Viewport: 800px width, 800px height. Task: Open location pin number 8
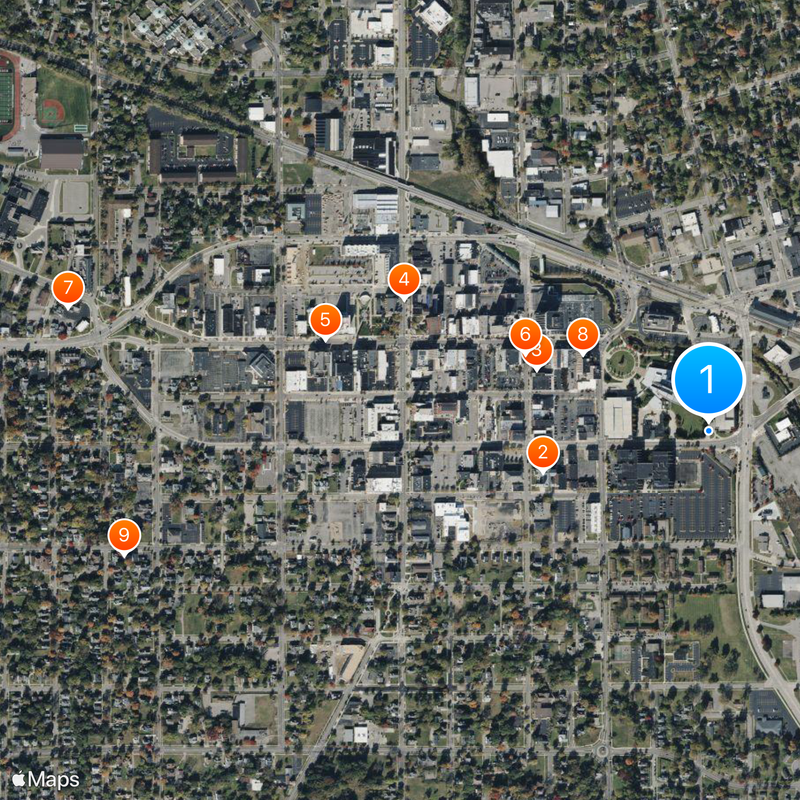(583, 335)
